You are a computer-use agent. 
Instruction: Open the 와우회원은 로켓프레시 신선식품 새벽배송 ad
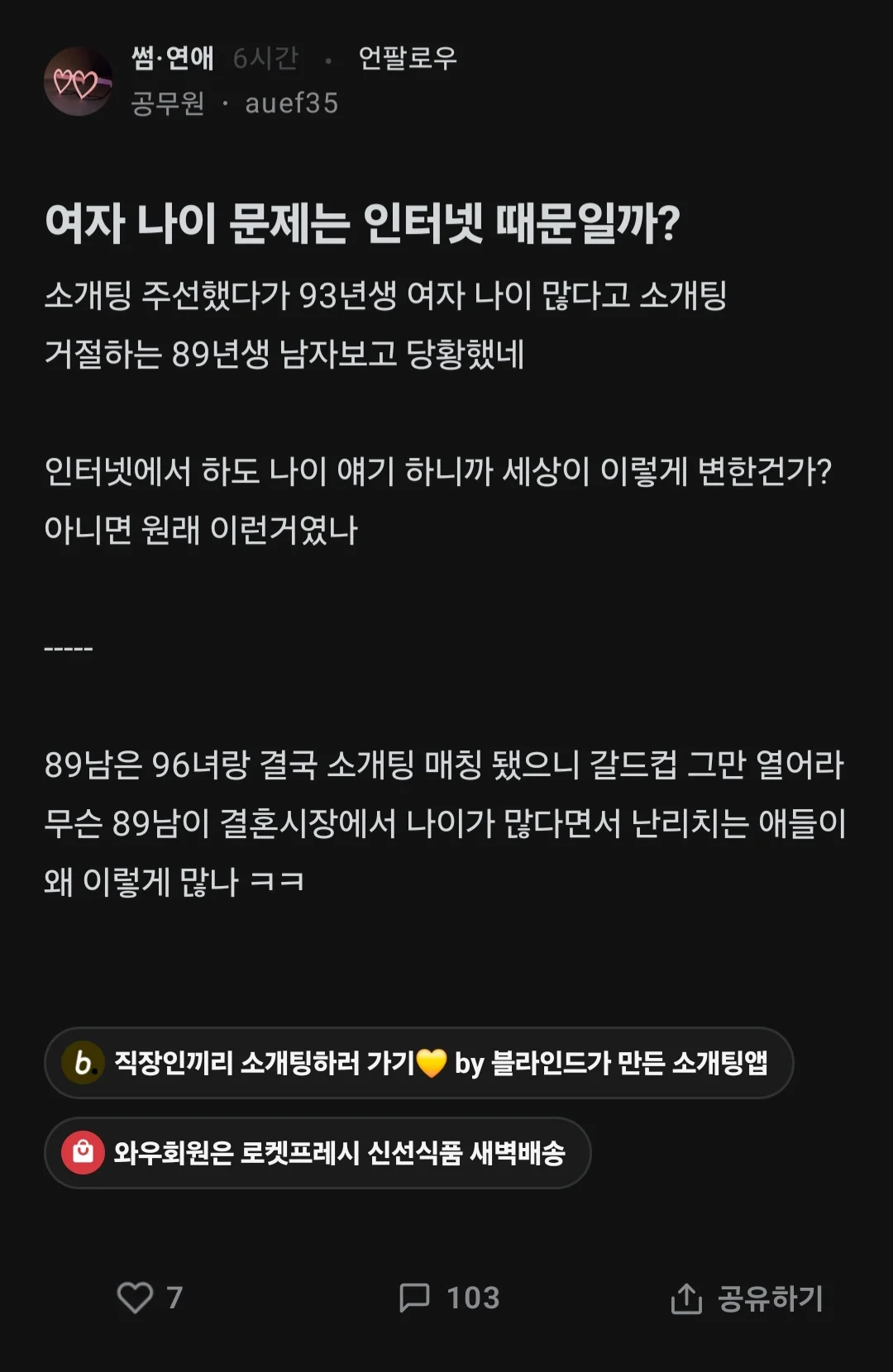coord(318,1153)
